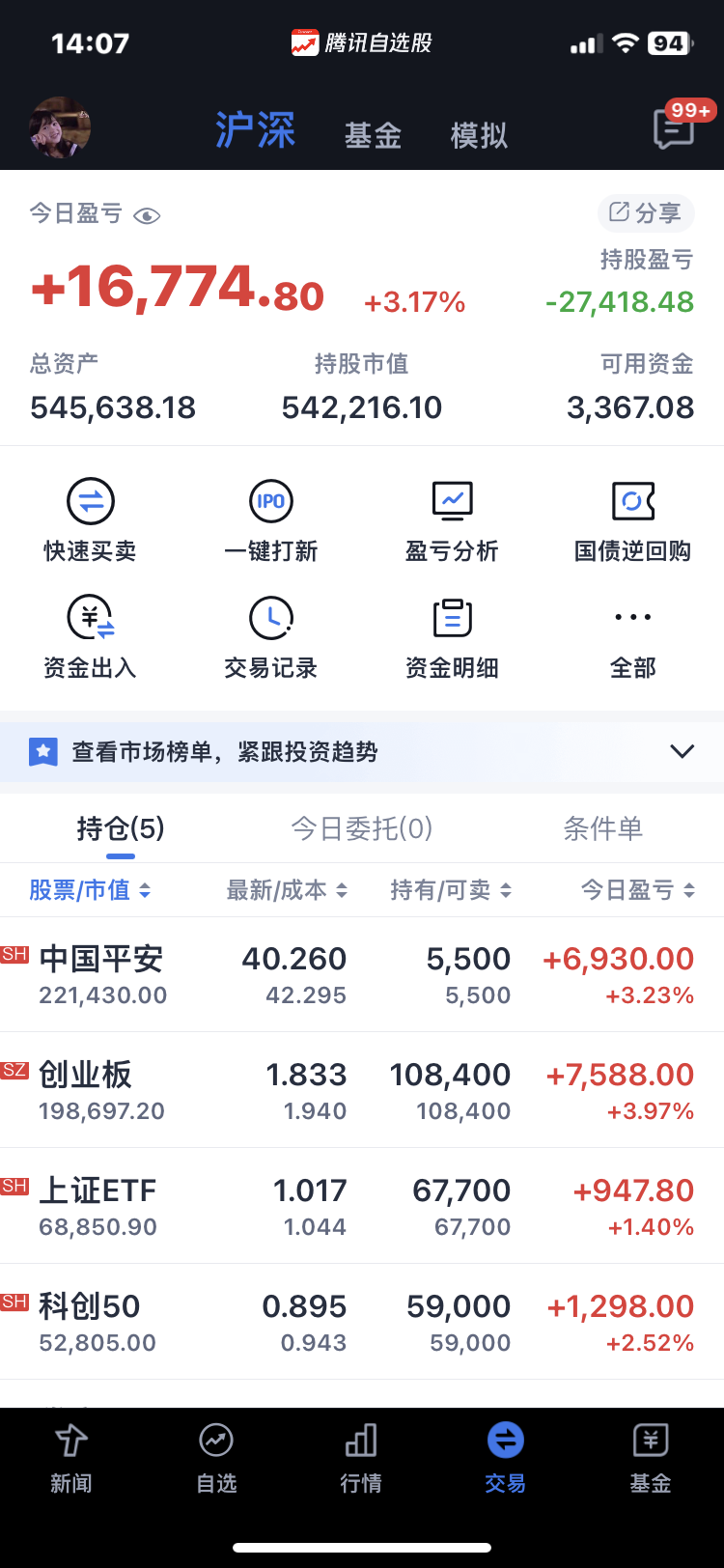Open the 中国平安 holding row
Screen dimensions: 724x1568
click(362, 974)
